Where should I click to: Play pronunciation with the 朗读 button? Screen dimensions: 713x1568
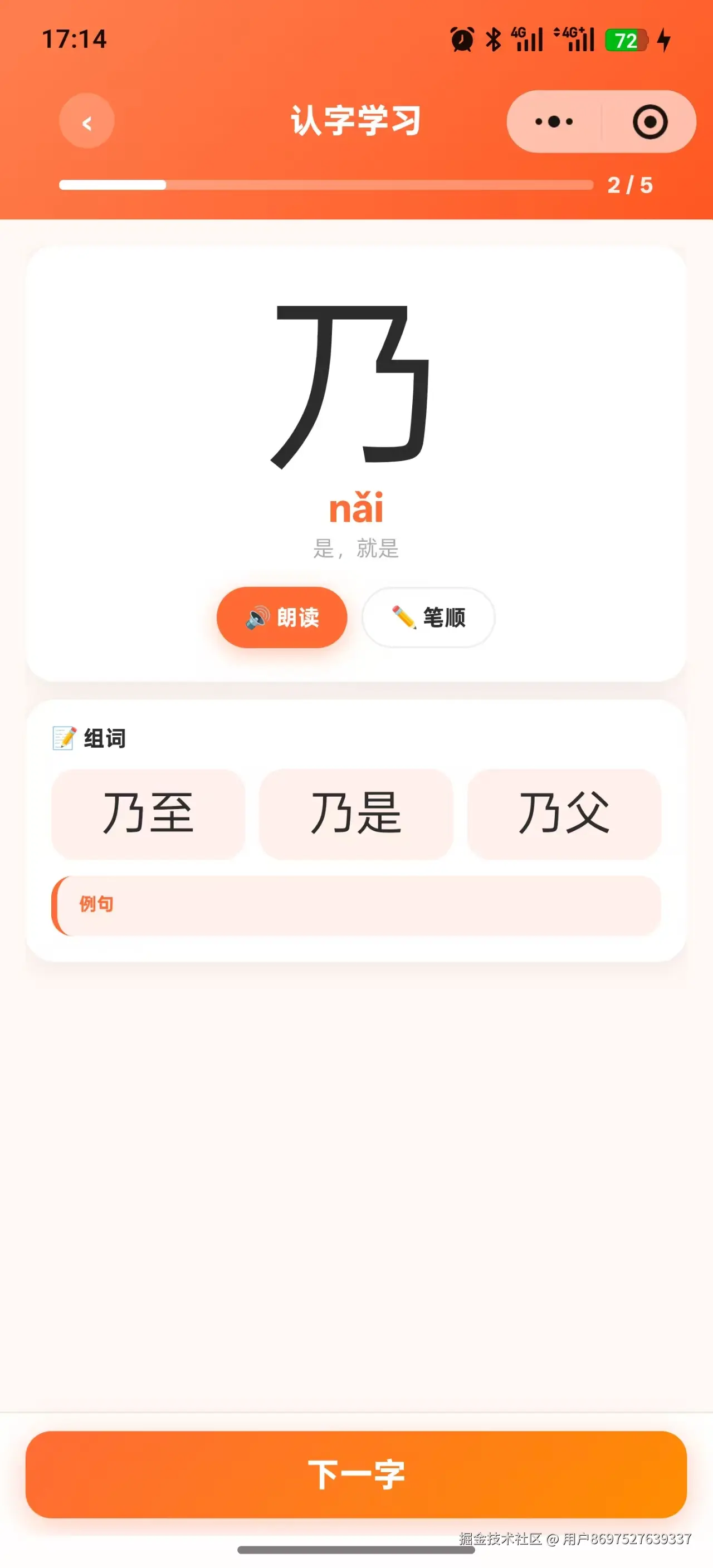282,617
